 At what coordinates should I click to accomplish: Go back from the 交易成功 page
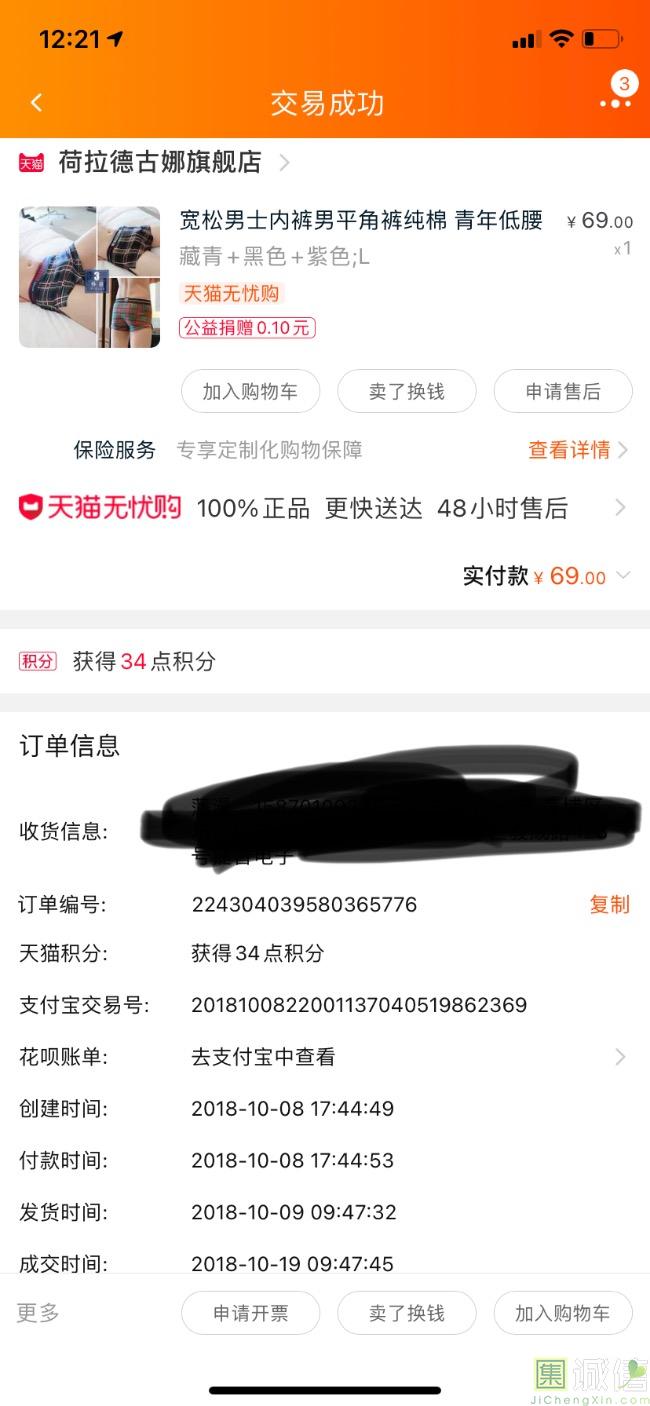(37, 103)
